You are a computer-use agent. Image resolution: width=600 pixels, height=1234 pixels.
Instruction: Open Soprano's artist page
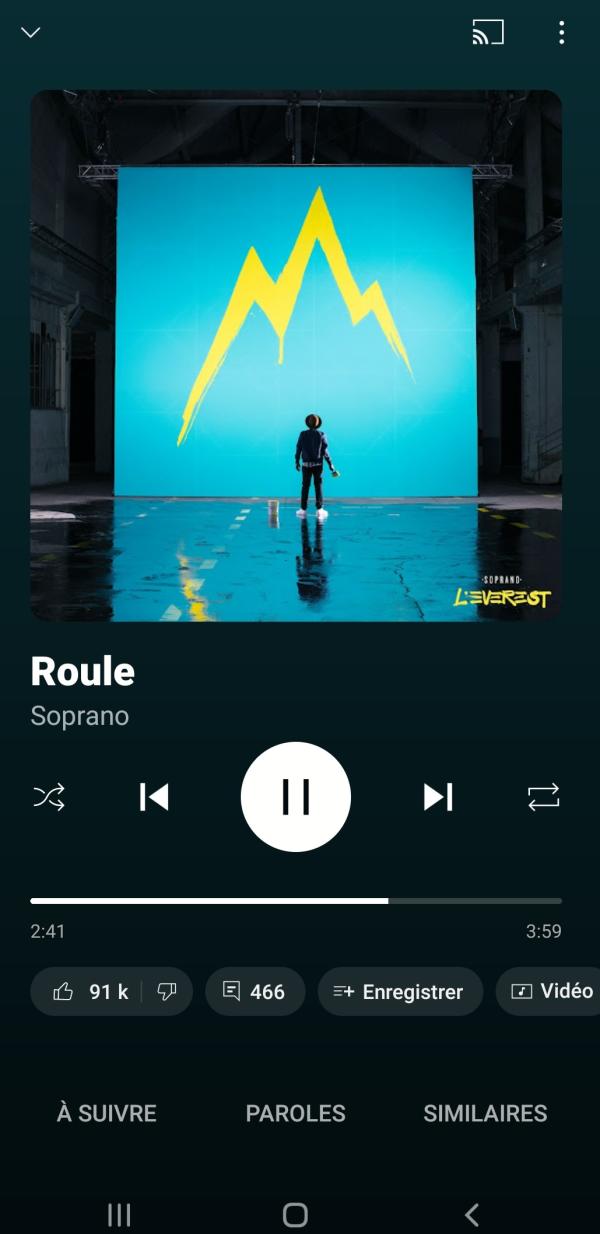coord(80,716)
